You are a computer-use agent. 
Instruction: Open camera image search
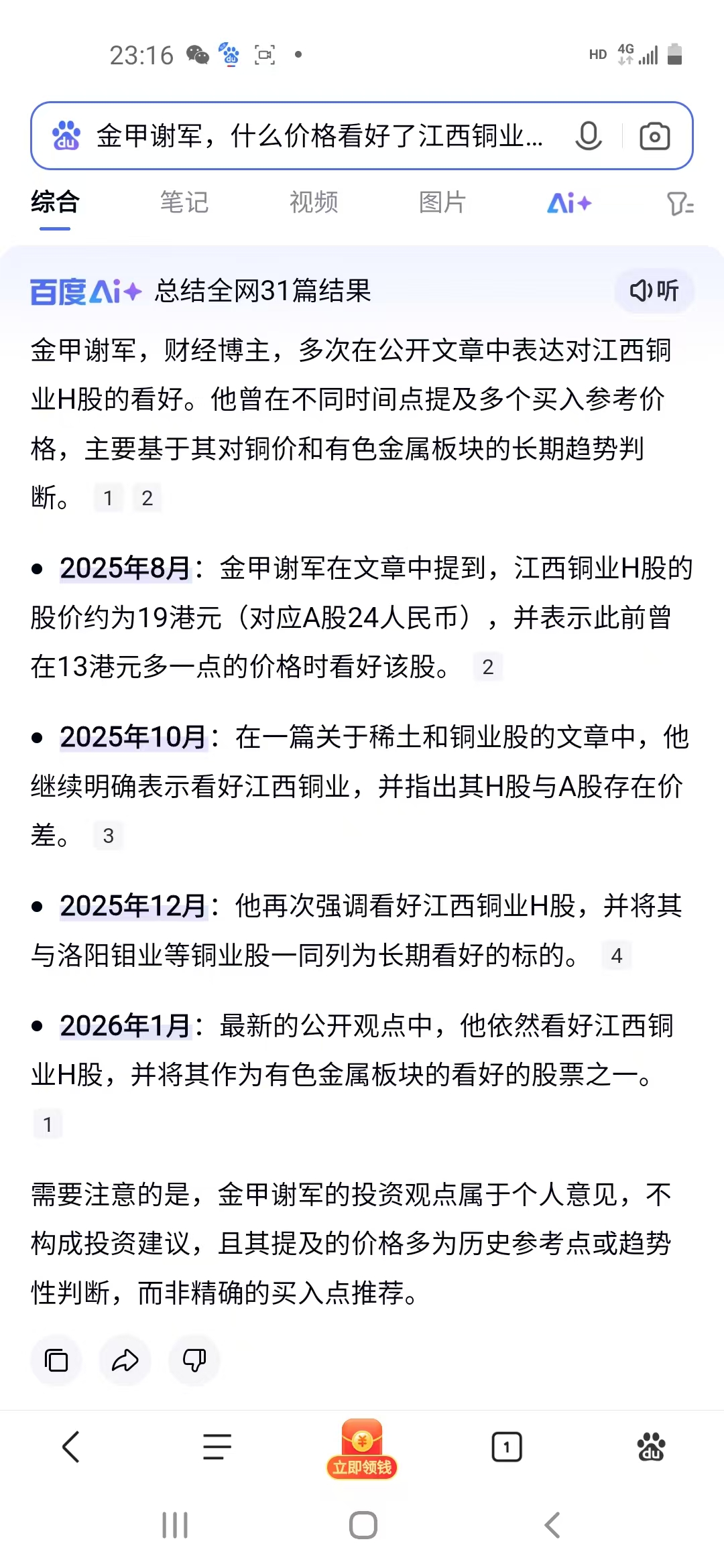(x=654, y=136)
